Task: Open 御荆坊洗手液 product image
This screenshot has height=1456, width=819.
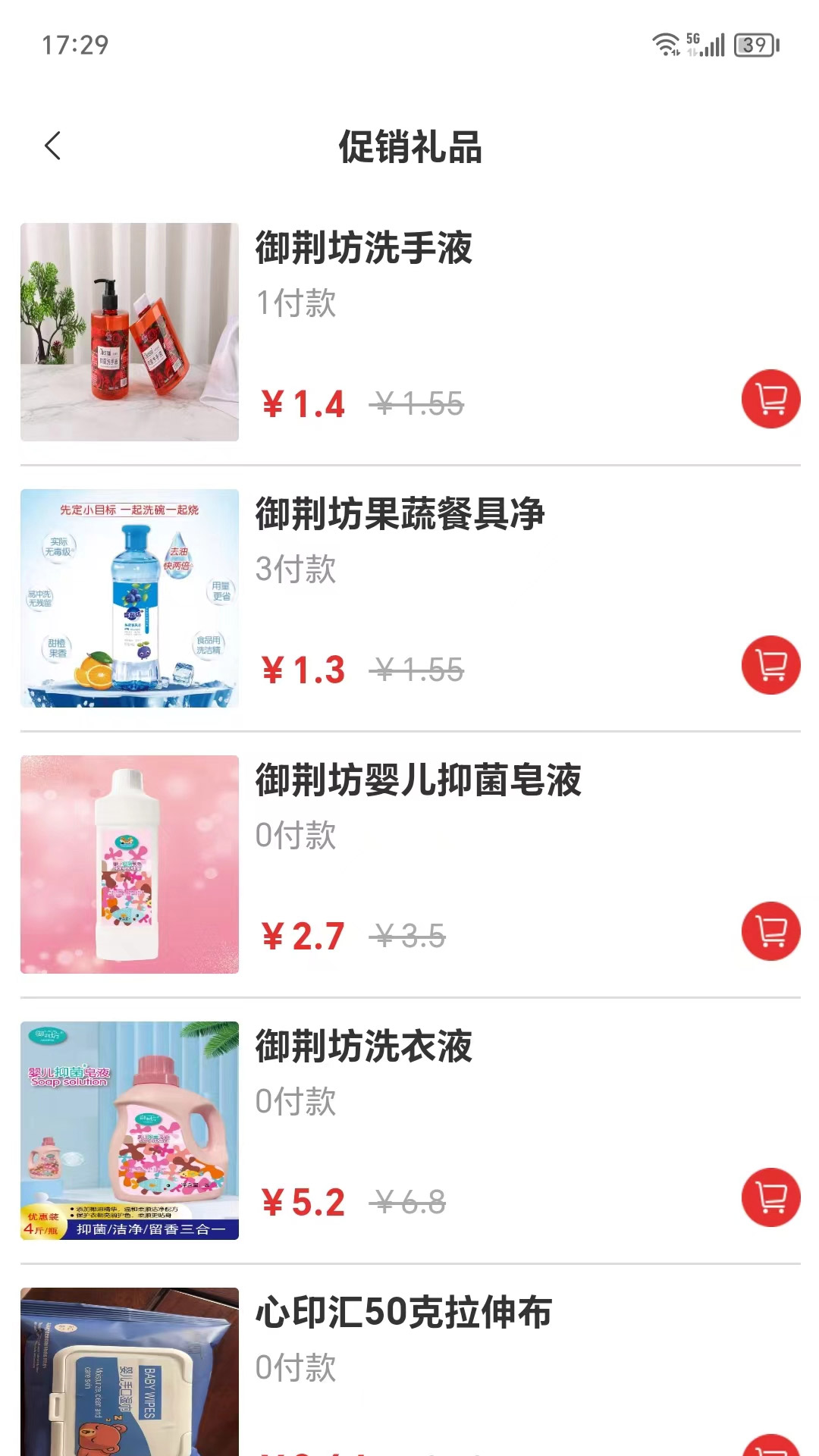Action: click(x=130, y=332)
